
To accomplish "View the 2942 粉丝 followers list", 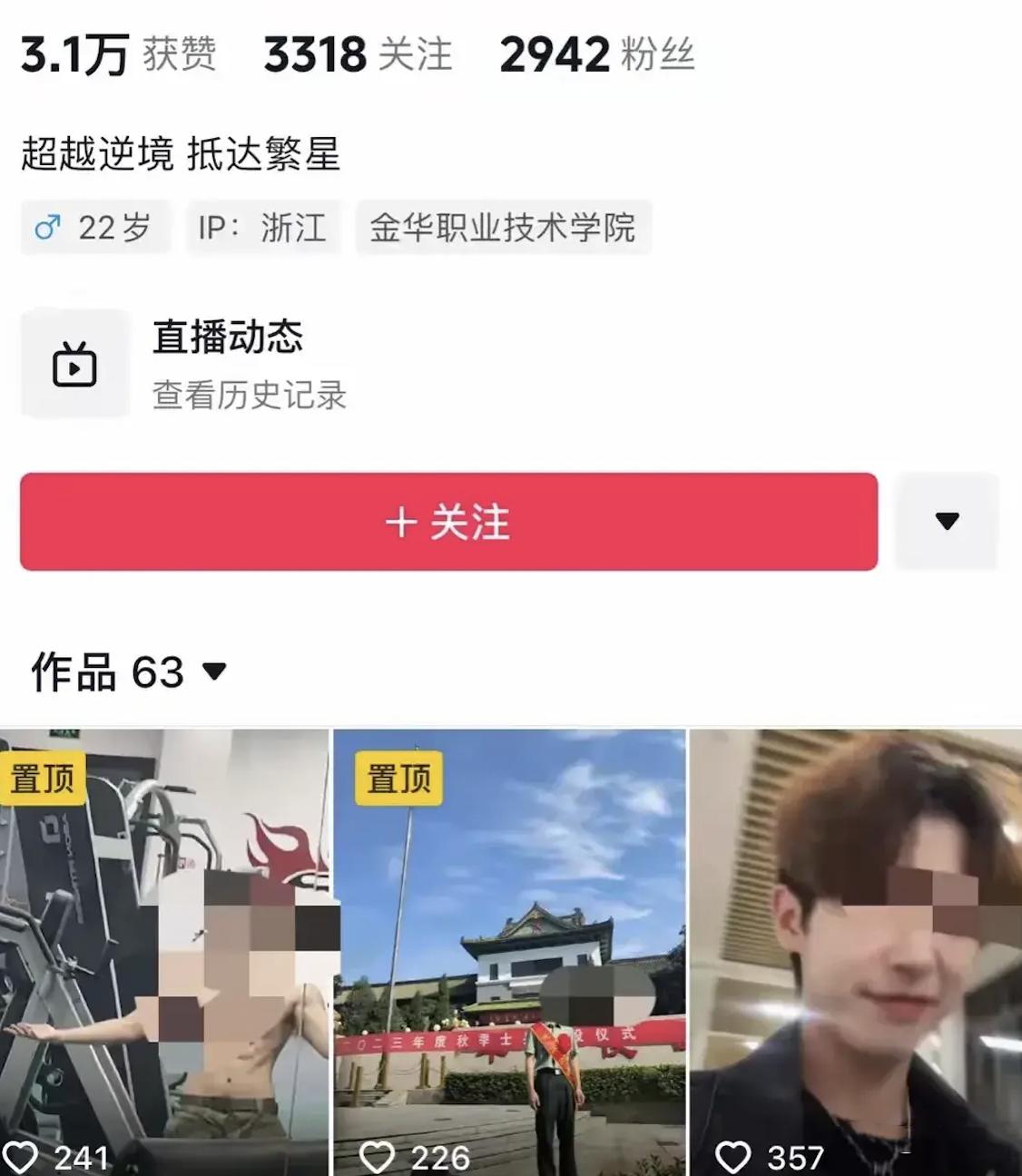I will click(x=596, y=54).
